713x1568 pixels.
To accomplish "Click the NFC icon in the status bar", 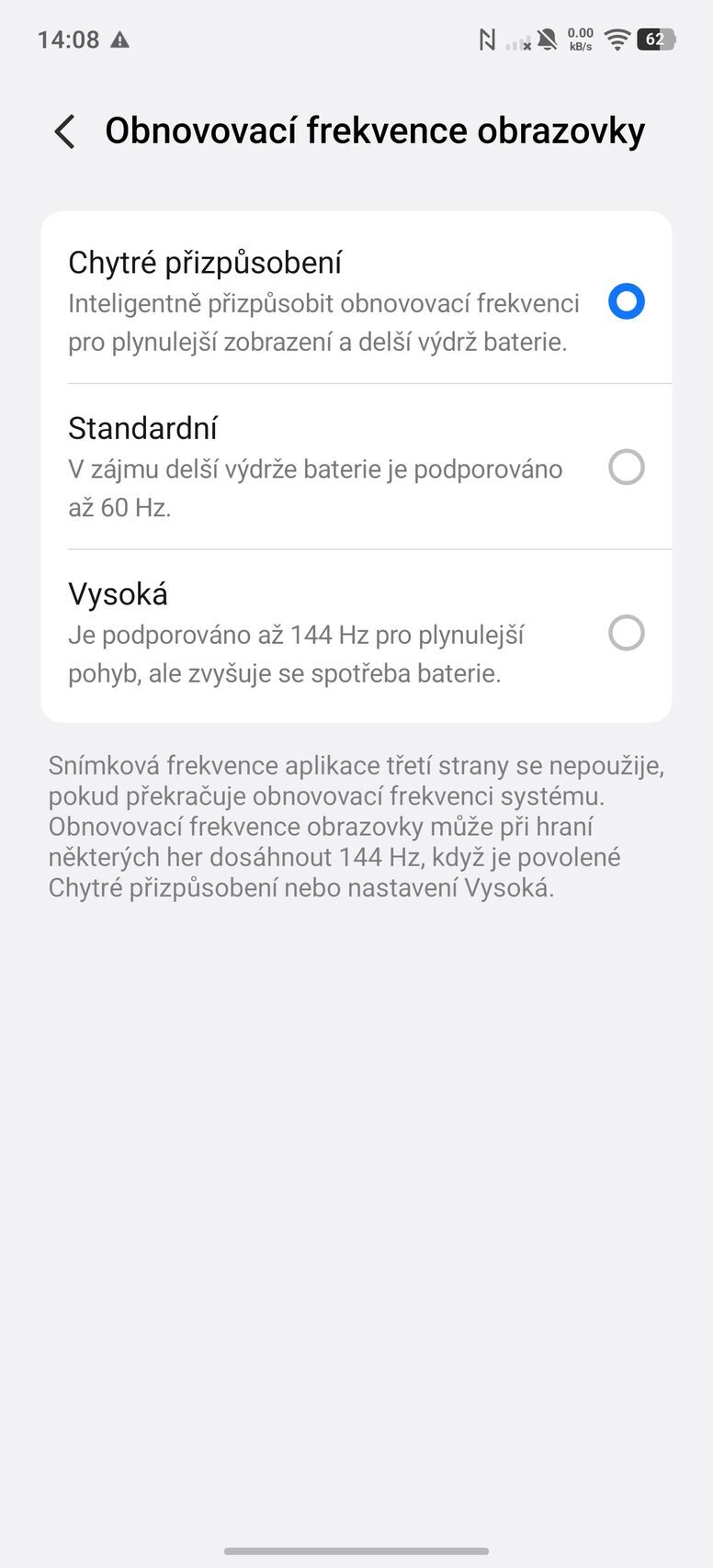I will (487, 39).
